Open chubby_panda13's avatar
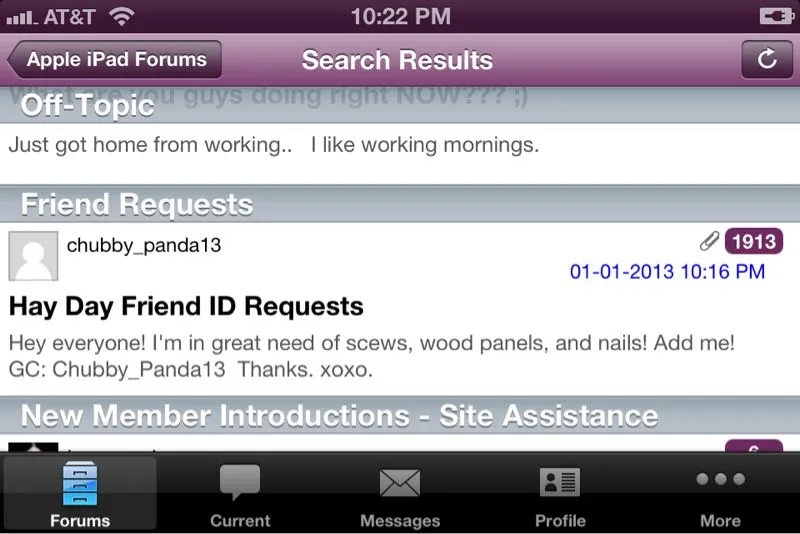 coord(33,257)
